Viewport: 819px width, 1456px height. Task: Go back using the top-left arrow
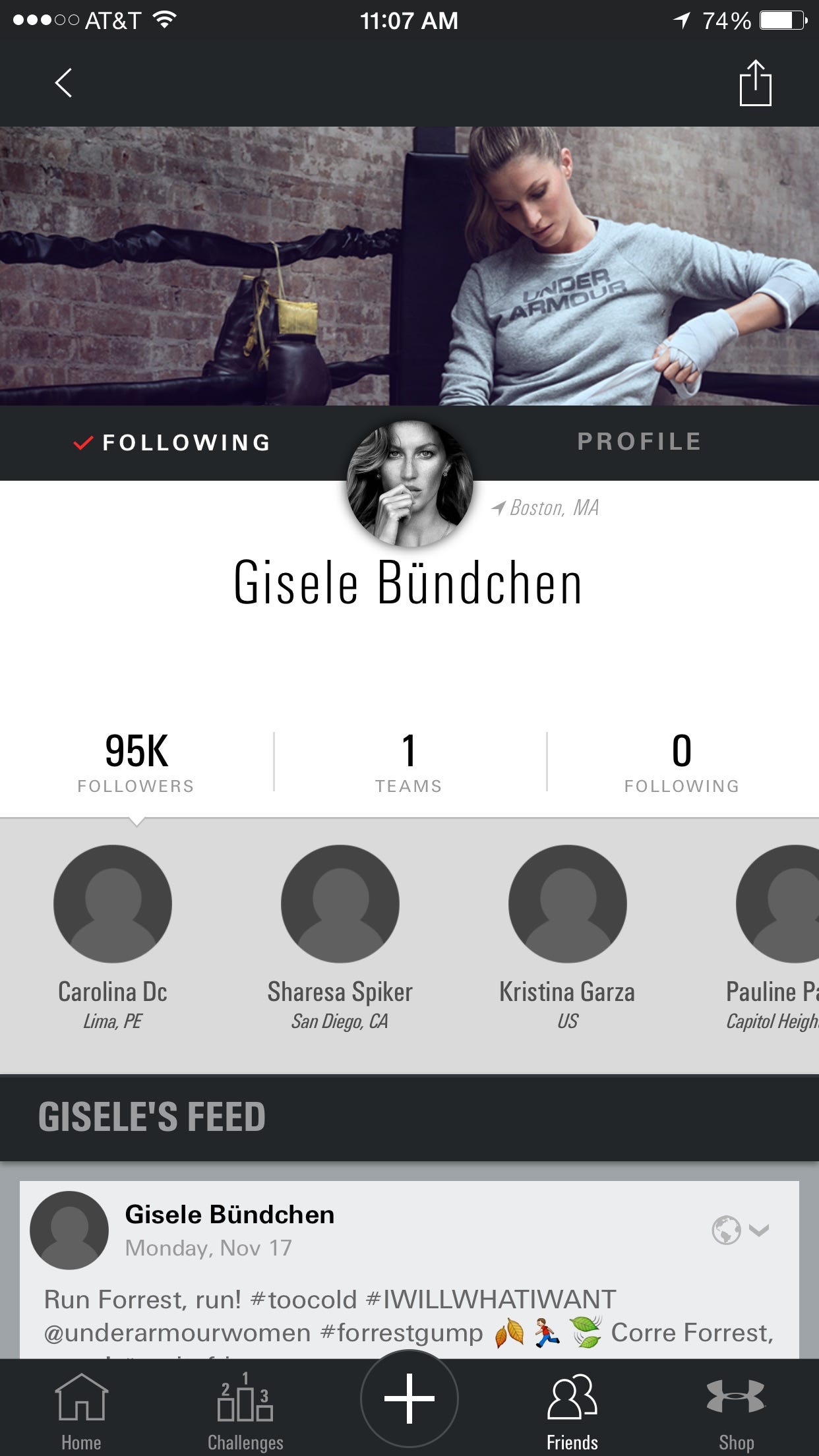(x=63, y=83)
